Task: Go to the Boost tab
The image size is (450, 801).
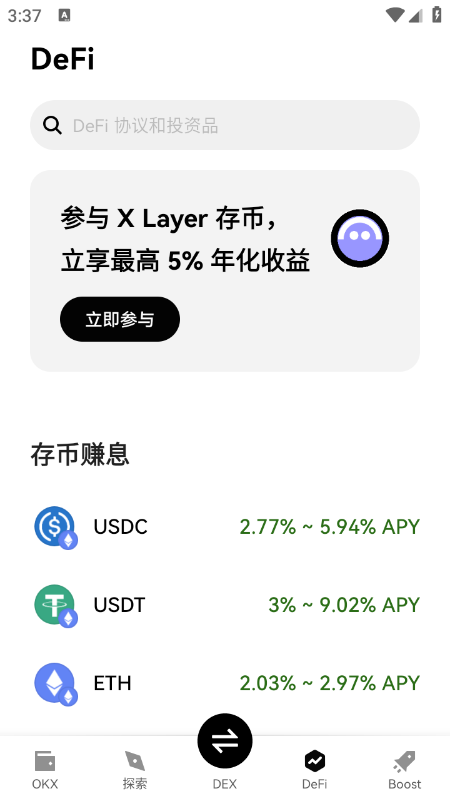Action: [405, 769]
